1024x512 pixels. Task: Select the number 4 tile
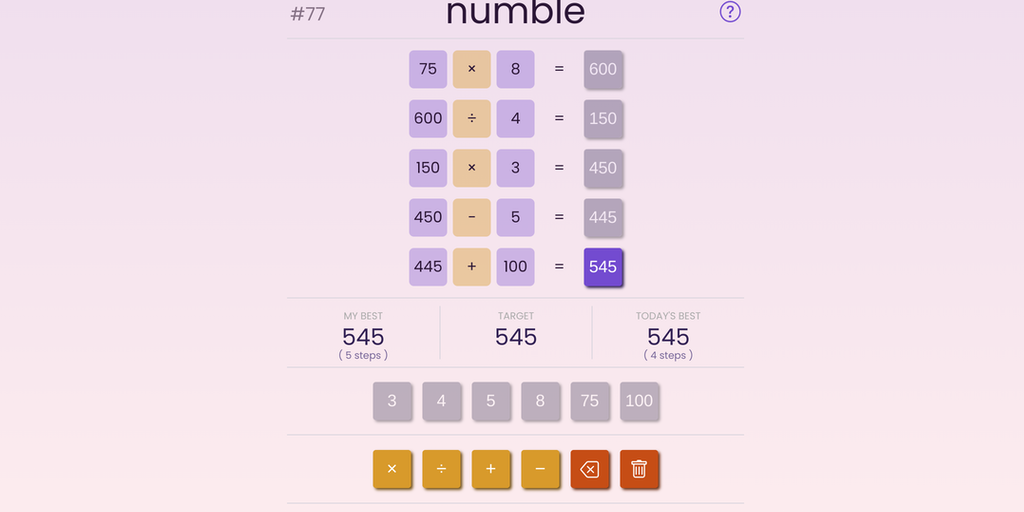[441, 401]
